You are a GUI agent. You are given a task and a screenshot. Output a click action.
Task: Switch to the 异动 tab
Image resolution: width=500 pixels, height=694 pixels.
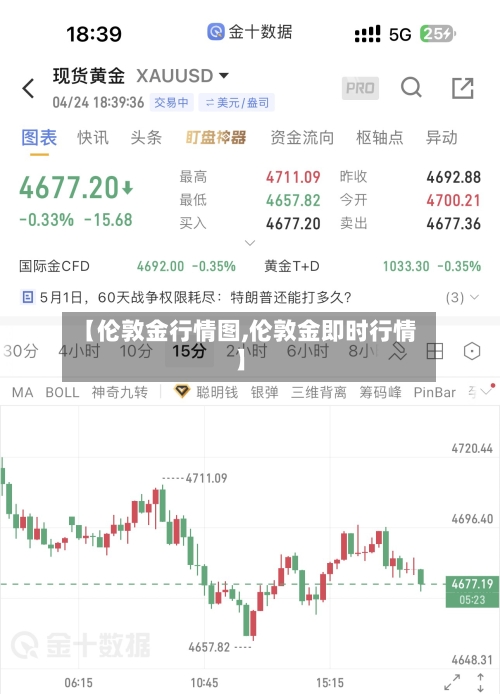441,138
